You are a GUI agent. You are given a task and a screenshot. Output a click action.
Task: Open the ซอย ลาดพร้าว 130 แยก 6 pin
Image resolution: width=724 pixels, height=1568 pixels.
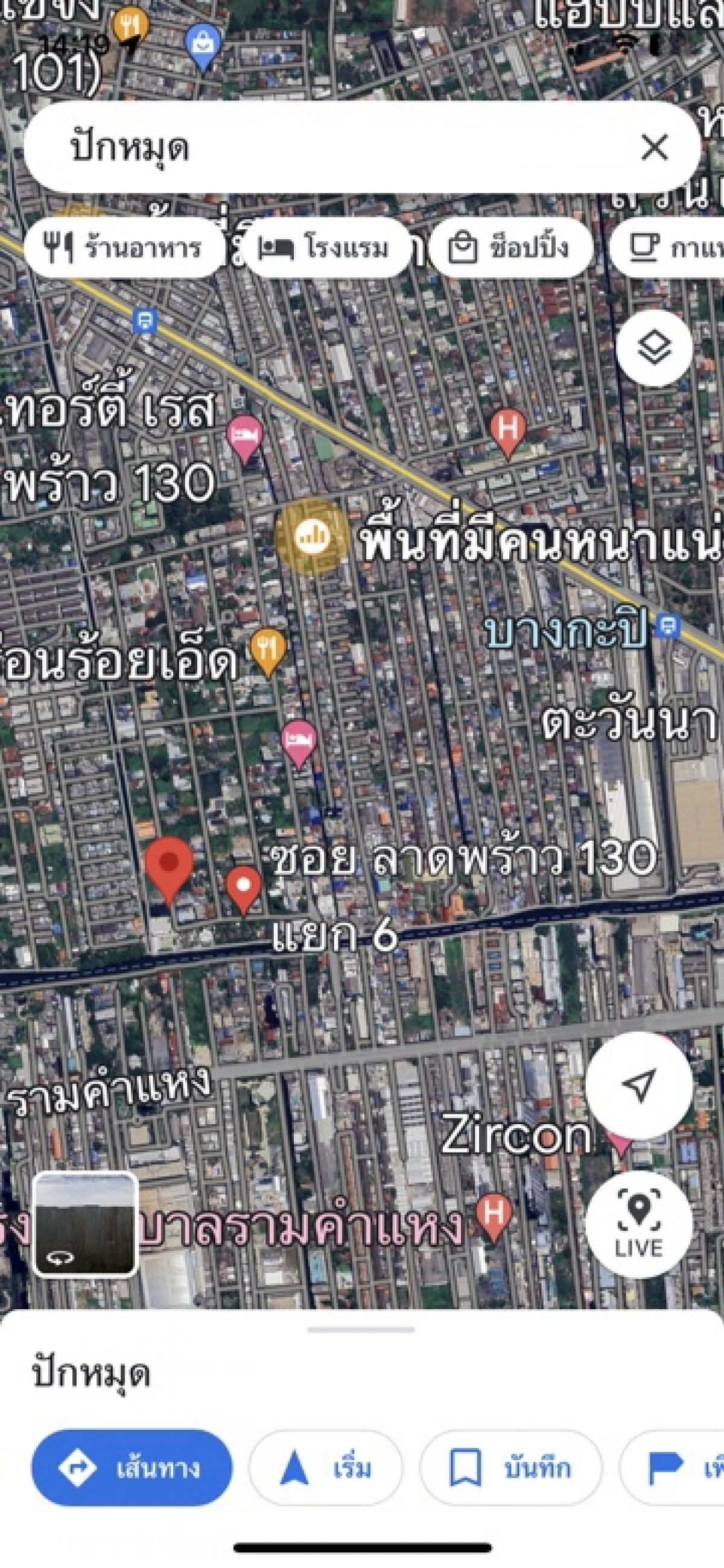pyautogui.click(x=244, y=888)
